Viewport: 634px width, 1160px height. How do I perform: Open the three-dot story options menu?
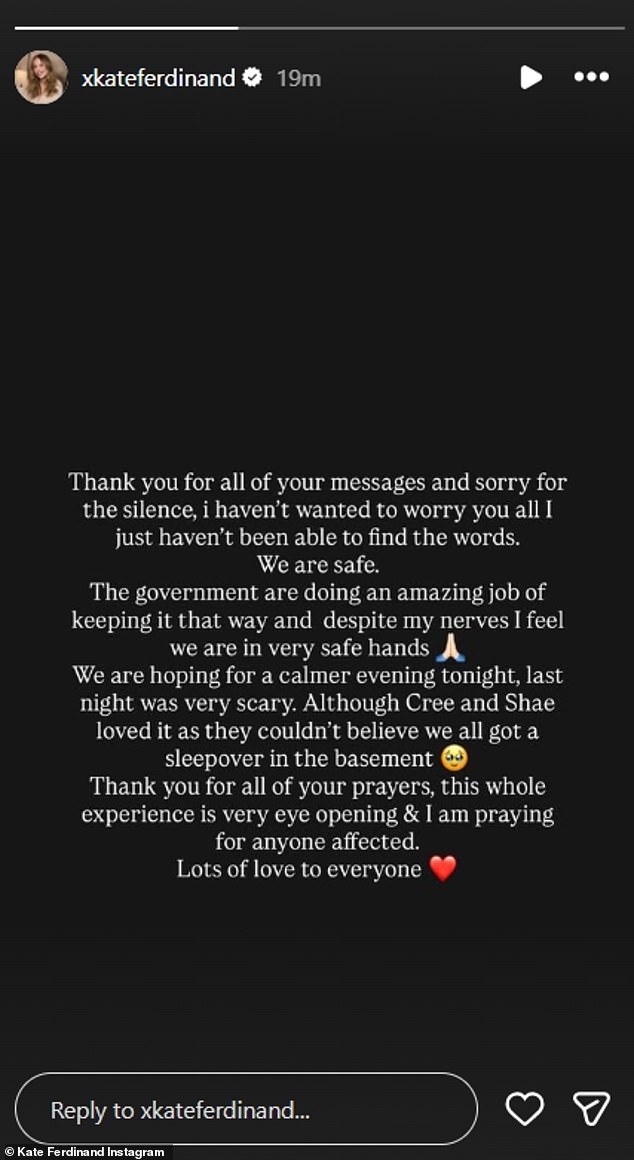click(x=591, y=77)
